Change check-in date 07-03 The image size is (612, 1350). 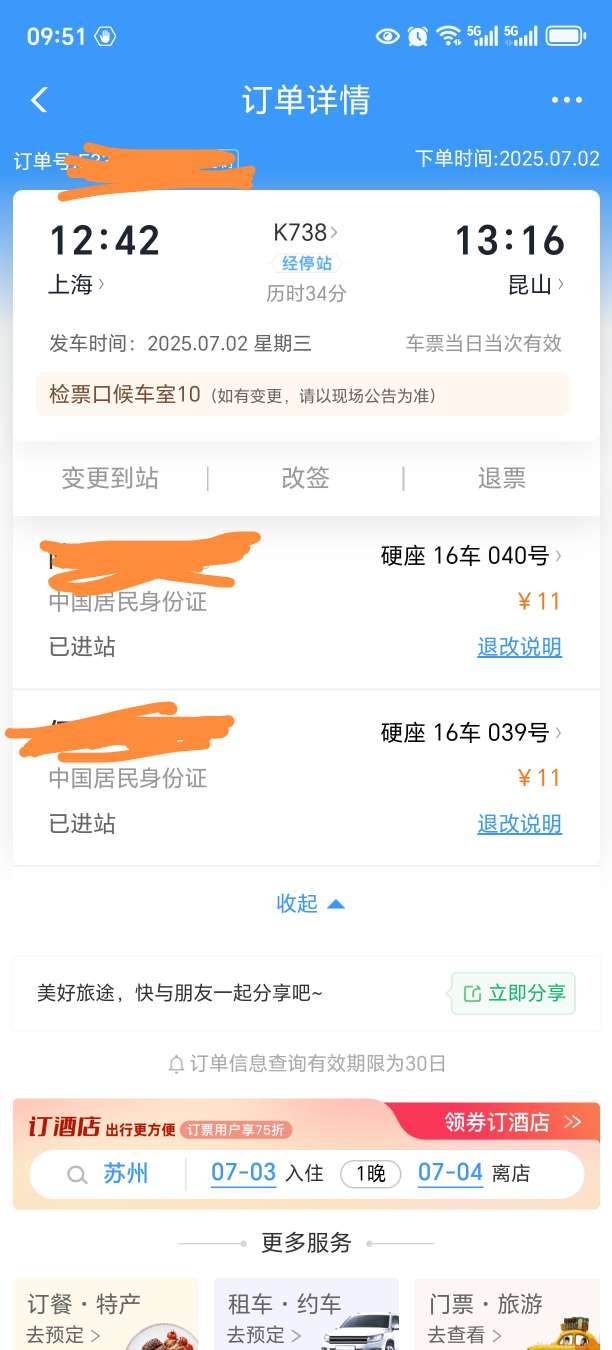tap(243, 1173)
